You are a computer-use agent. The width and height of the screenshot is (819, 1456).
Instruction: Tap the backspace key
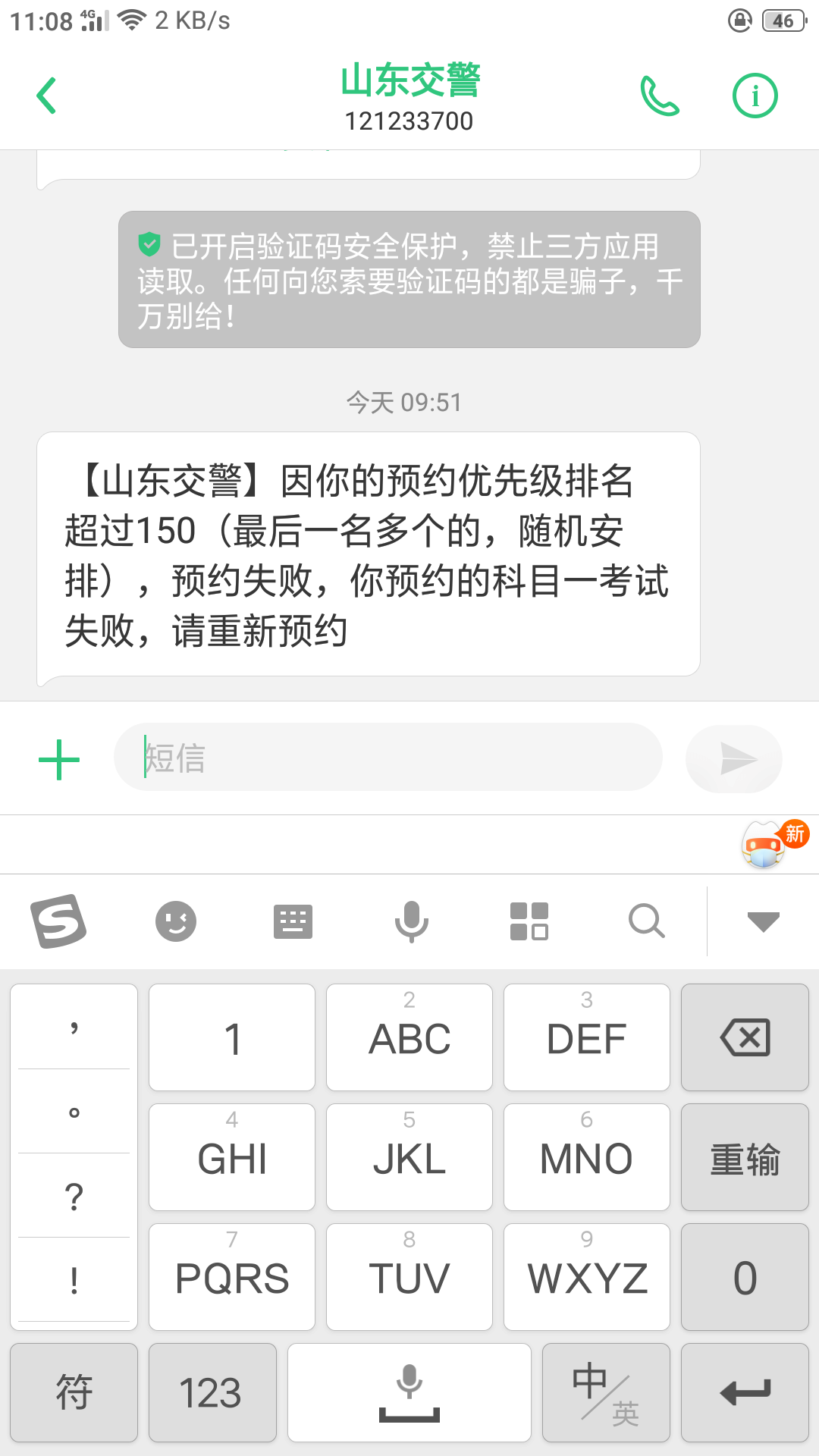pyautogui.click(x=745, y=1037)
